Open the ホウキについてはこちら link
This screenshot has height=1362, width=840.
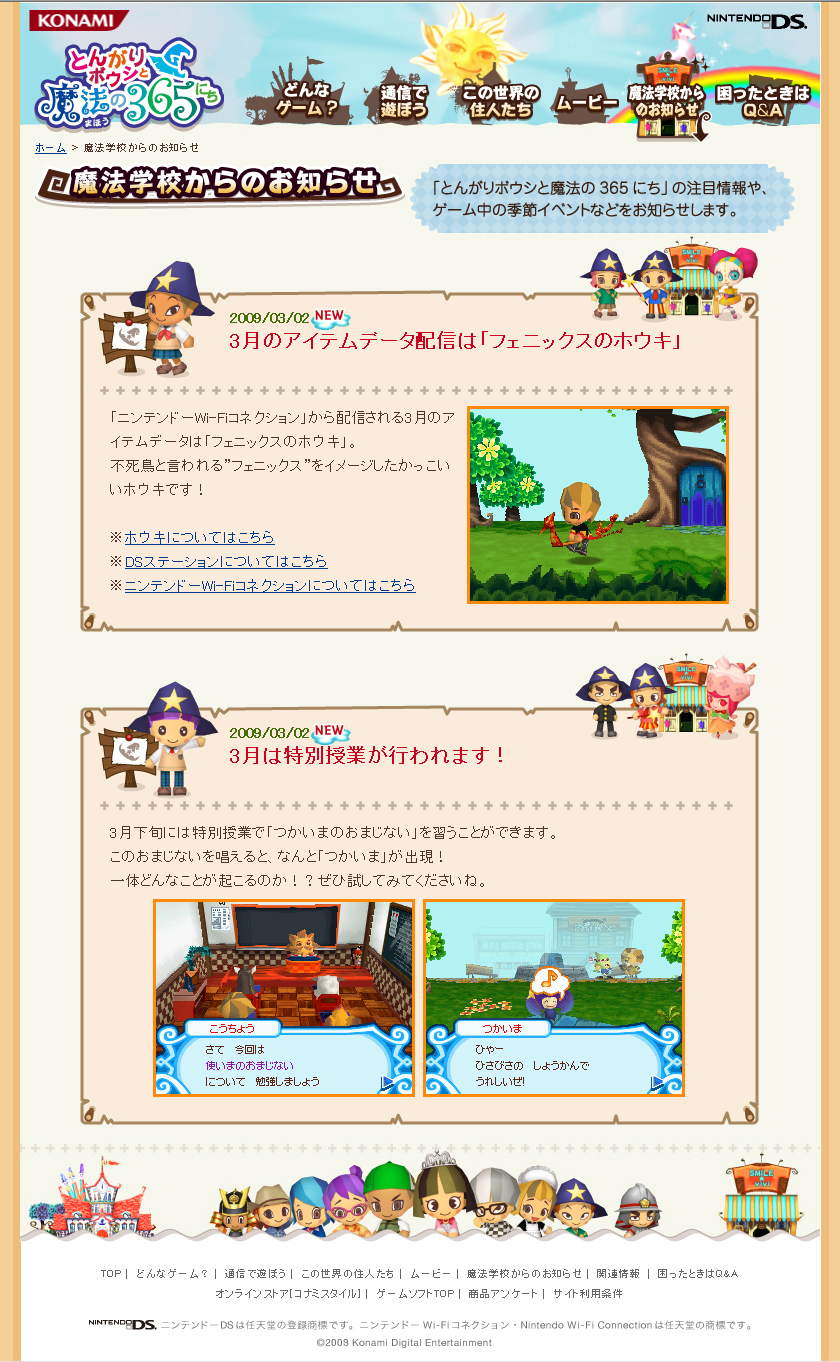click(199, 537)
